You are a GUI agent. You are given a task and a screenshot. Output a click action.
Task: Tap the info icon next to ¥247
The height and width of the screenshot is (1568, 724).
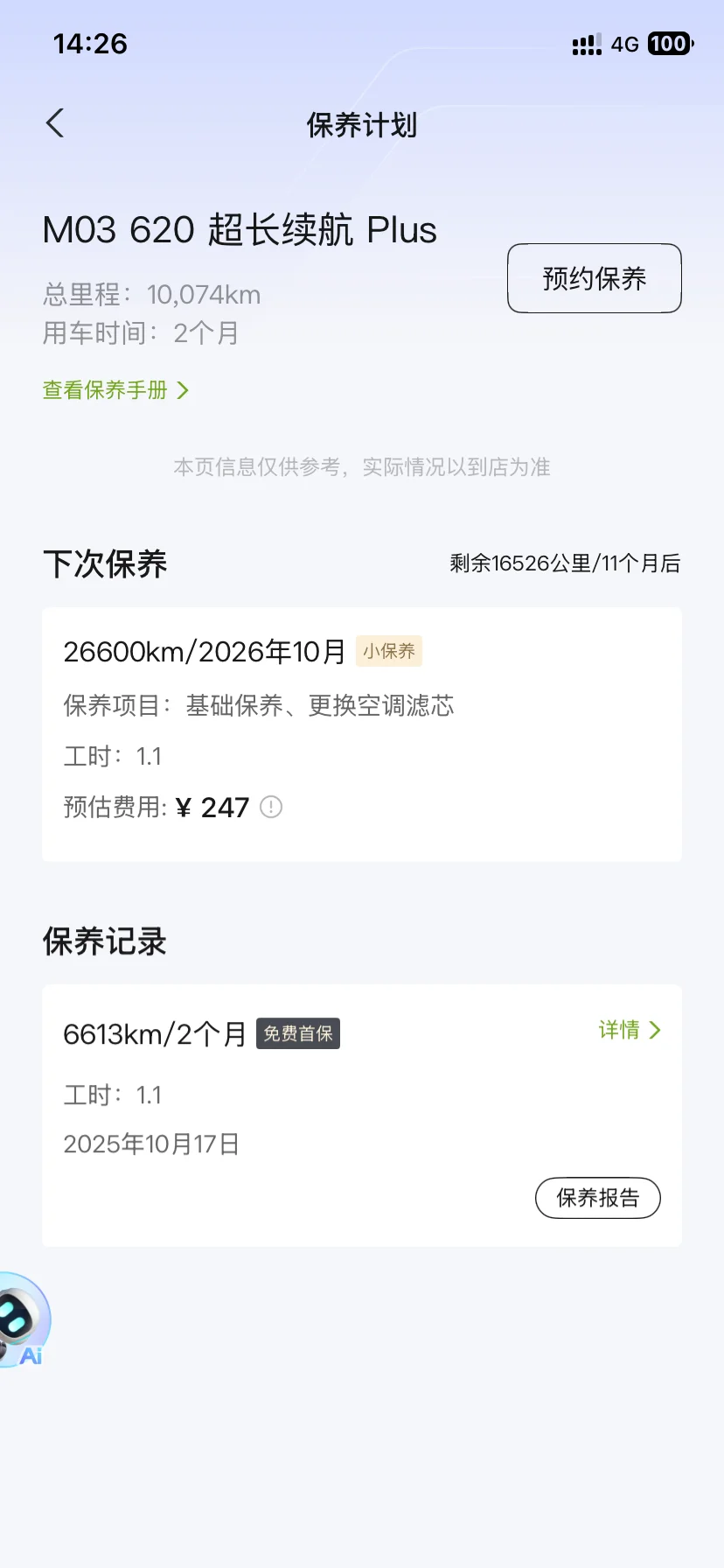pos(271,807)
